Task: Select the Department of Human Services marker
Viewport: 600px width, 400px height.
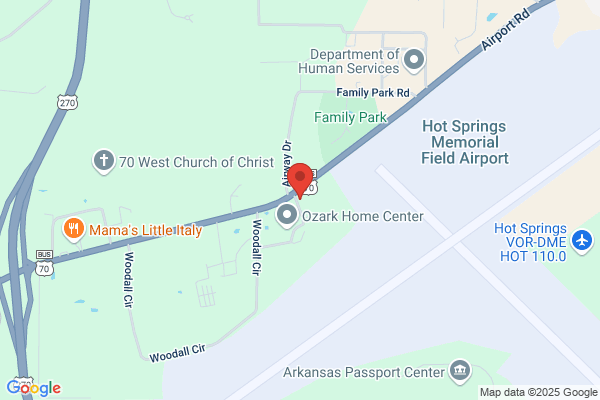Action: [x=414, y=60]
